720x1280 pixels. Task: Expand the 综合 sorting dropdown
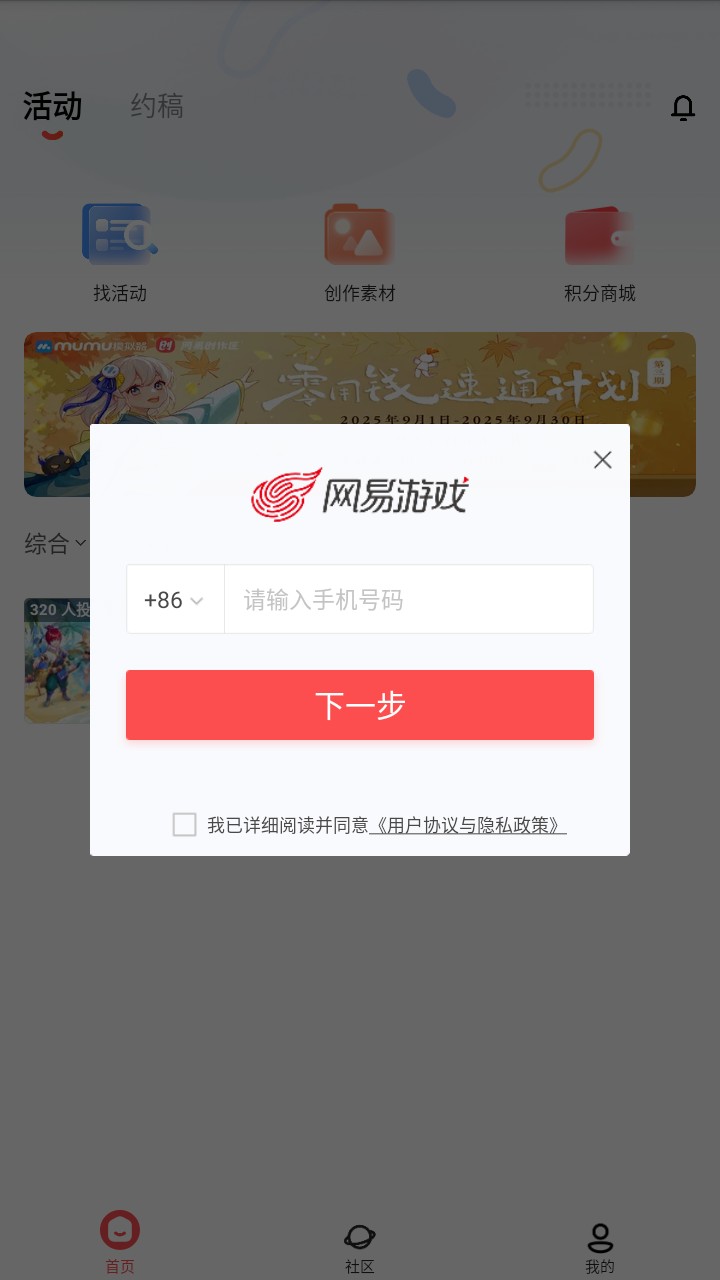pyautogui.click(x=52, y=542)
